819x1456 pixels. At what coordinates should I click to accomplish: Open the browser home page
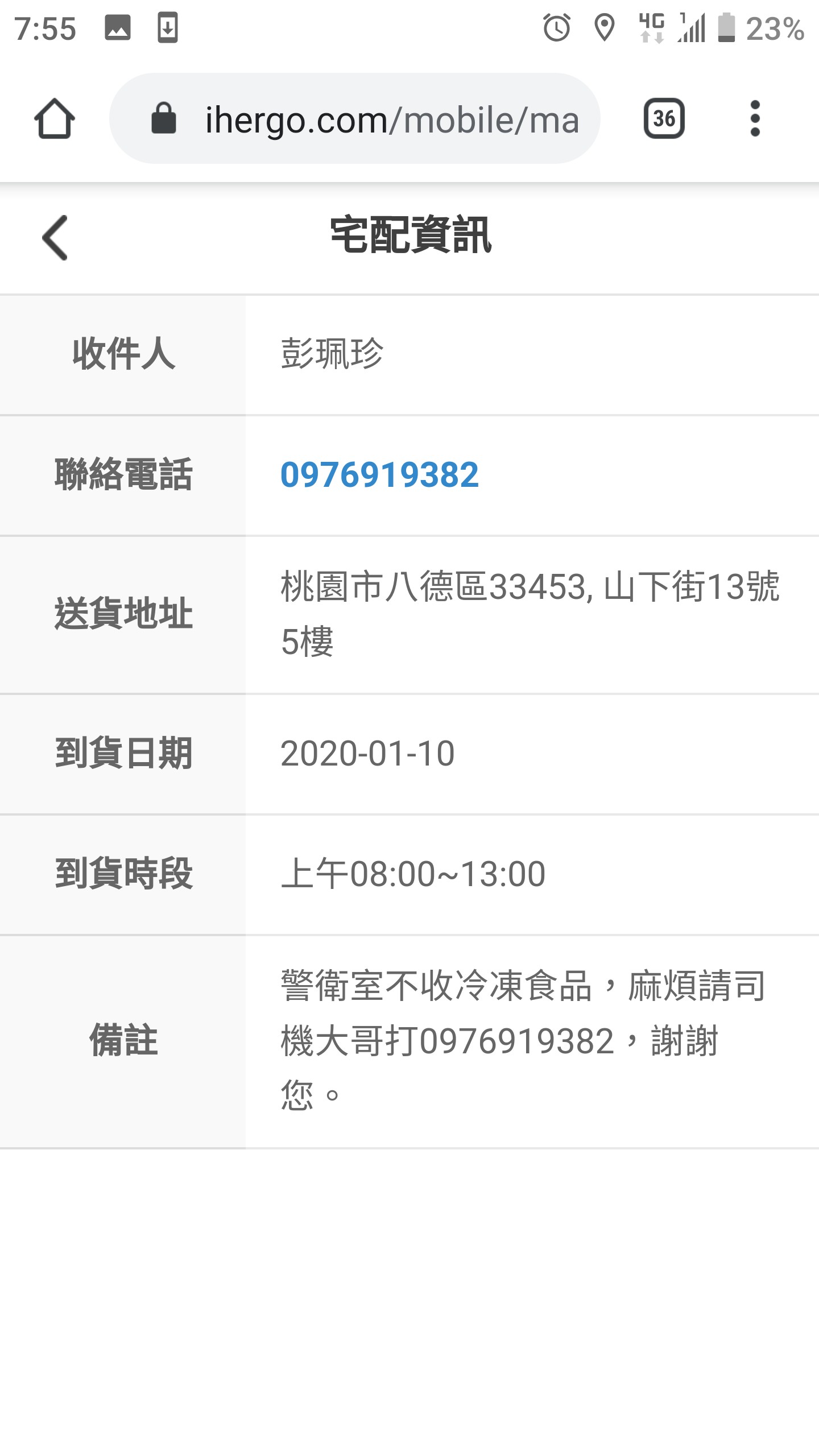click(x=54, y=119)
